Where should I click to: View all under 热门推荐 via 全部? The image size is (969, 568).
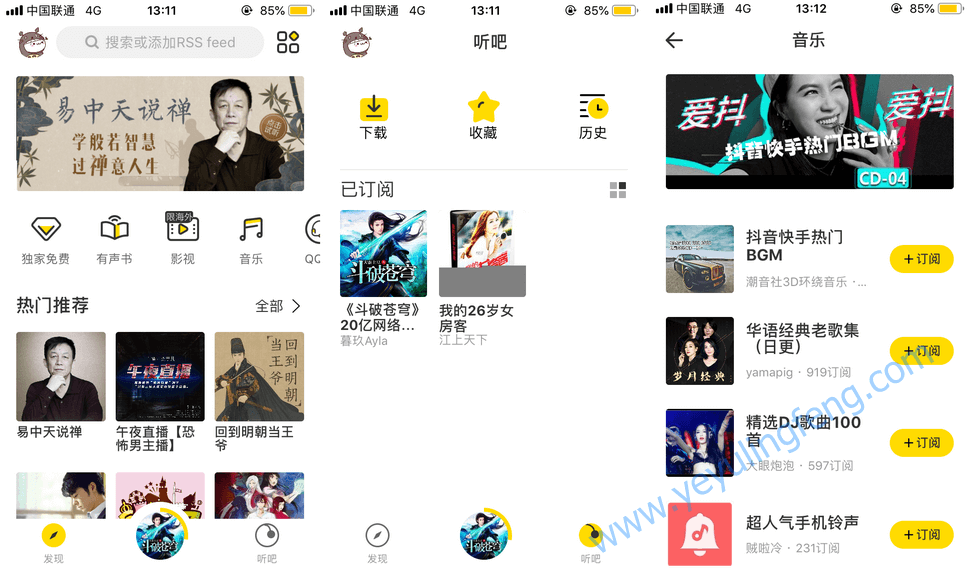click(x=278, y=306)
